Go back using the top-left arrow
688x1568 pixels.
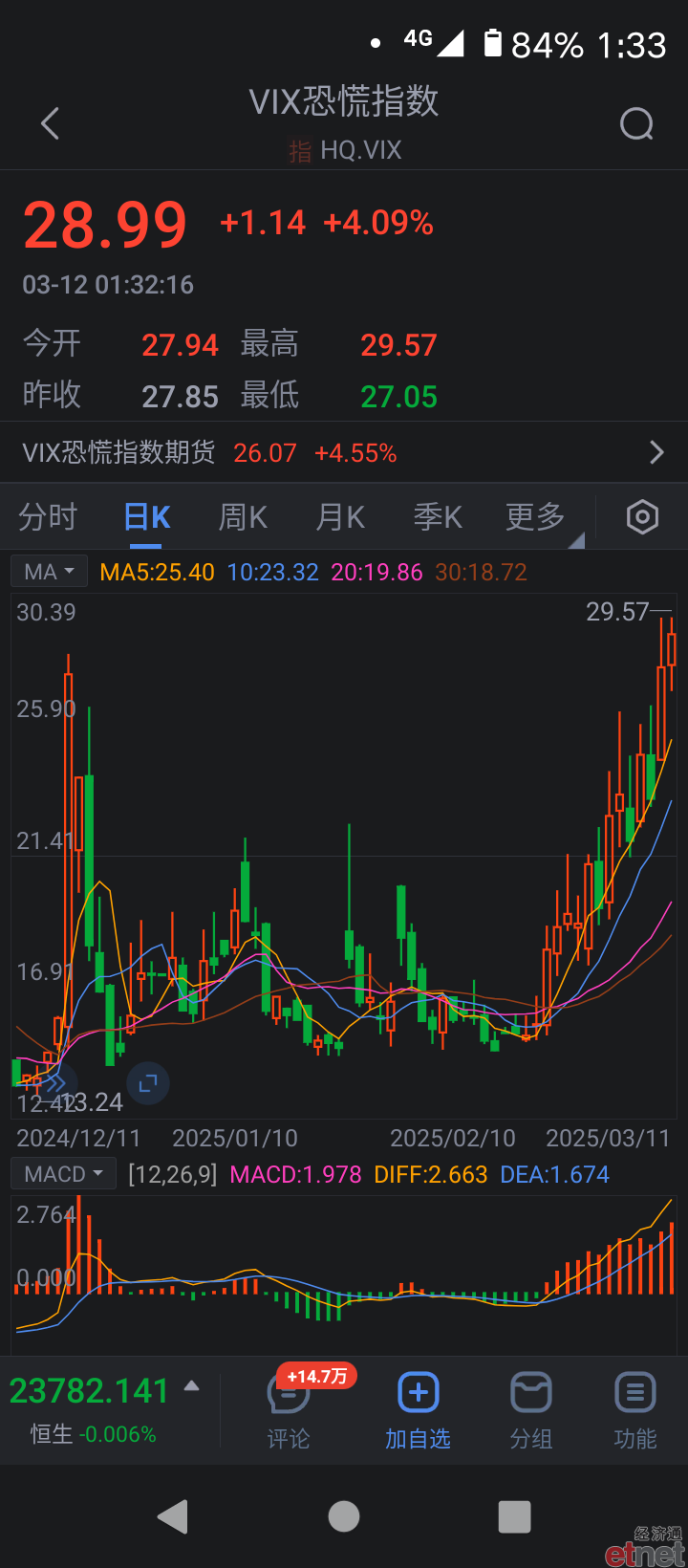pyautogui.click(x=51, y=123)
